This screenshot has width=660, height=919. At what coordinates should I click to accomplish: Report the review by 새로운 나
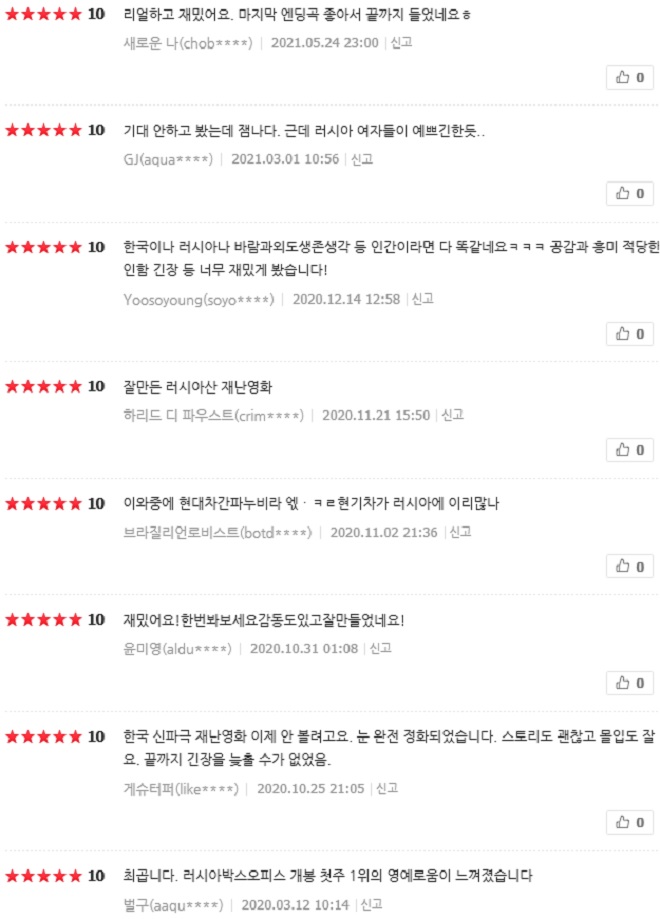[401, 43]
